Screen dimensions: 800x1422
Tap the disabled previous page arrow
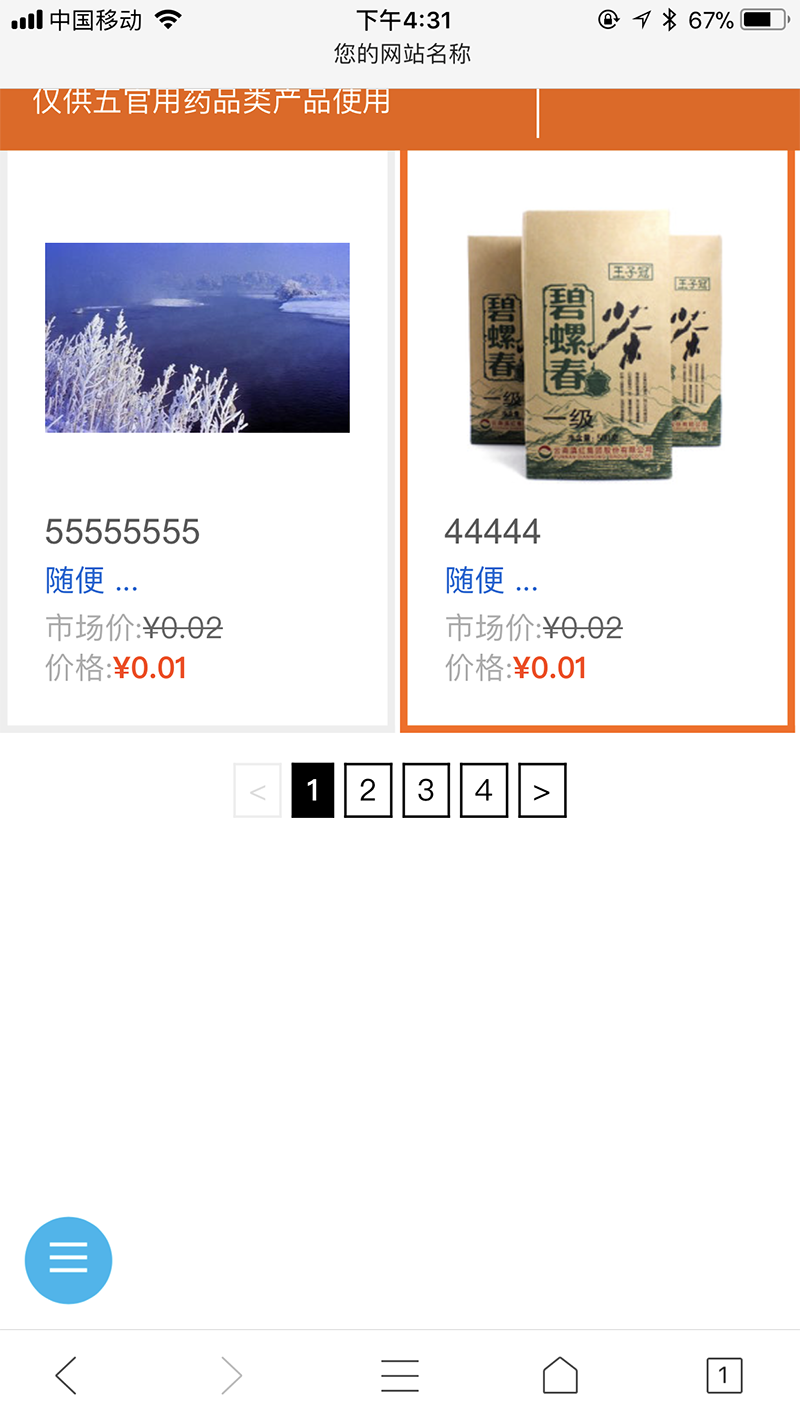click(257, 790)
